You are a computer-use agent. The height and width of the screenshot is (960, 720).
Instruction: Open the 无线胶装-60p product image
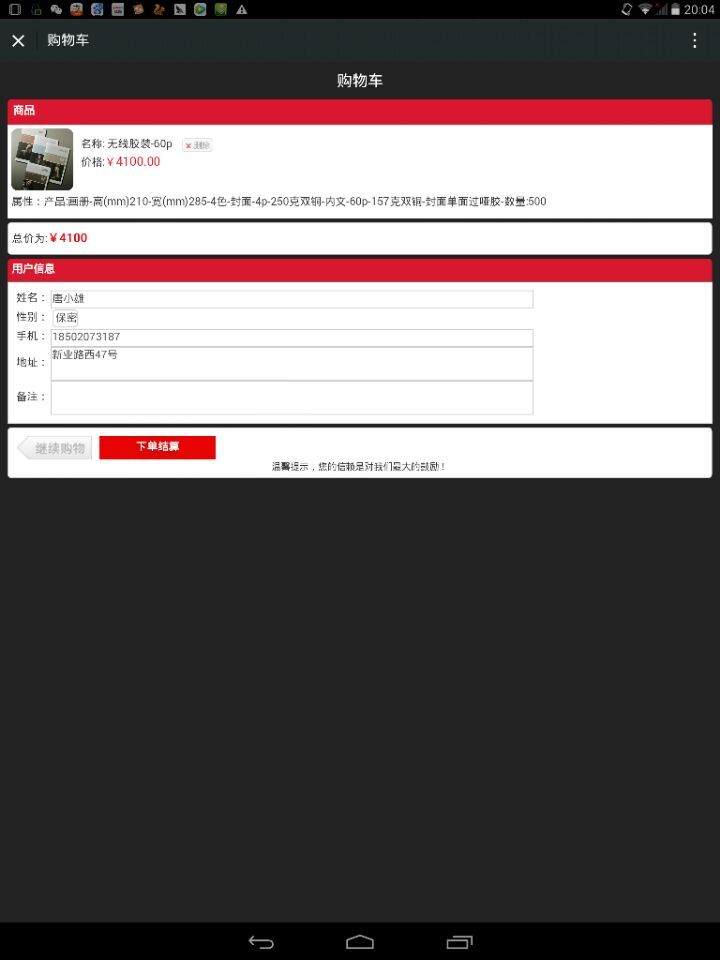pyautogui.click(x=42, y=159)
